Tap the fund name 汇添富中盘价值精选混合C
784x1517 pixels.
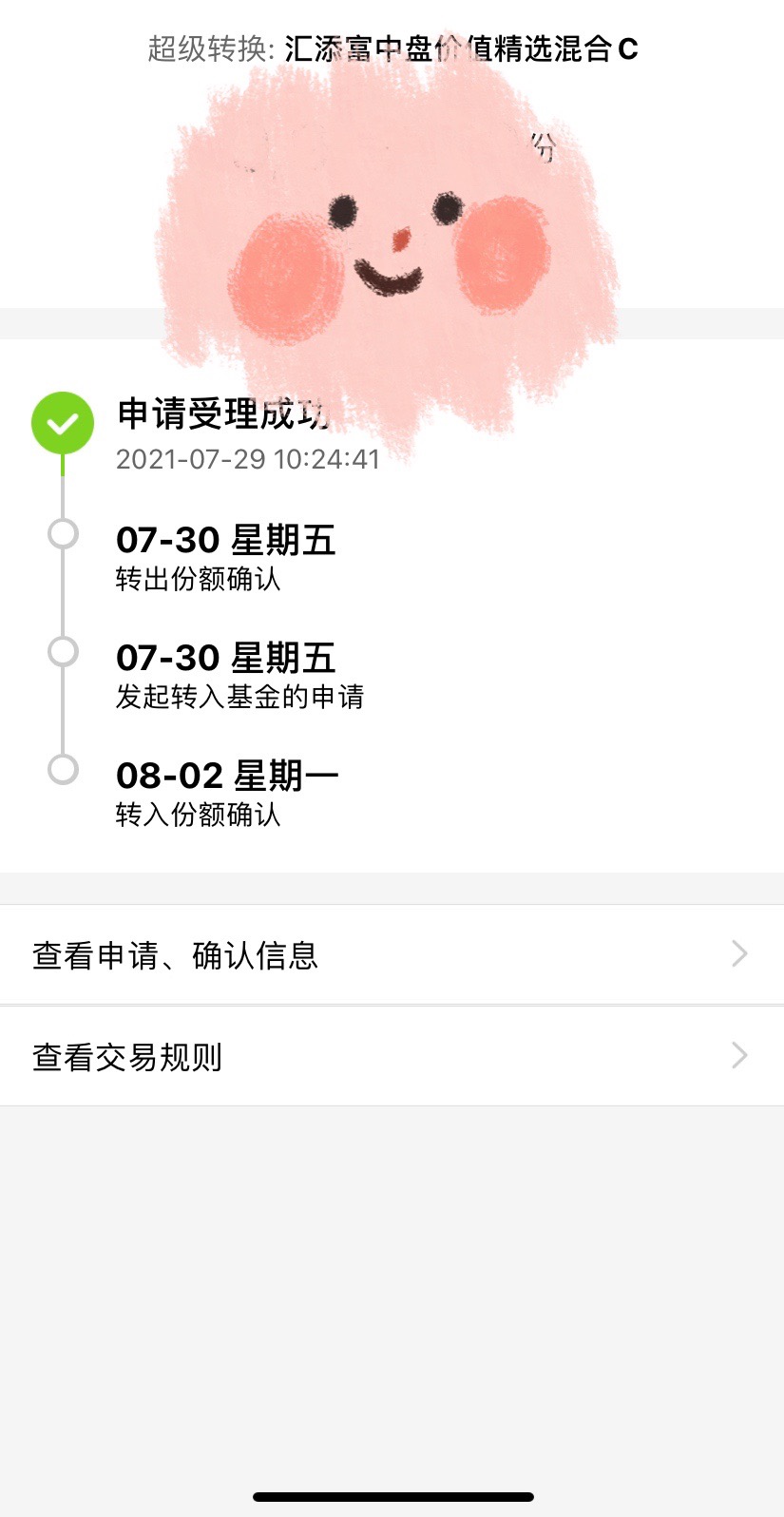click(461, 49)
